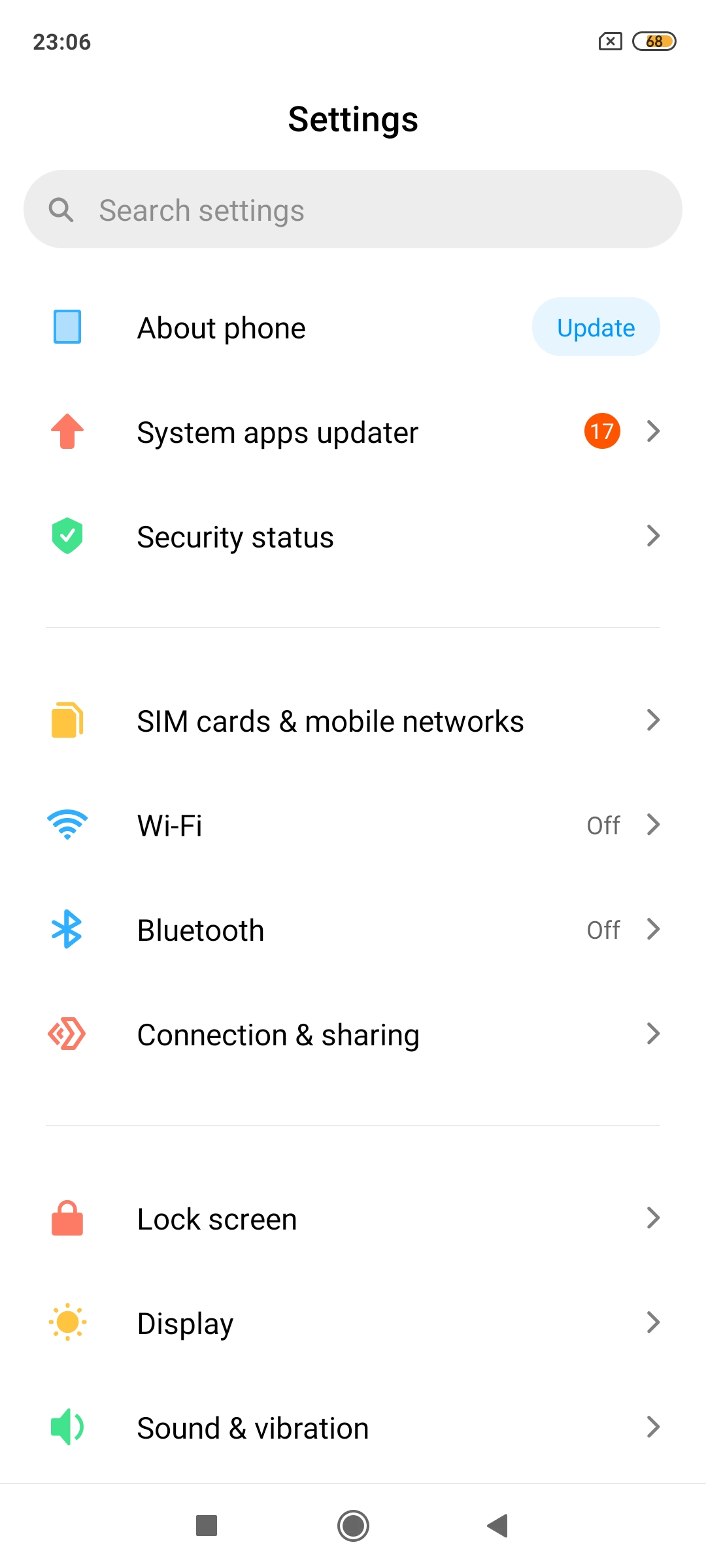Screen dimensions: 706x1568
Task: Enable Bluetooth from its Off entry
Action: coord(603,930)
